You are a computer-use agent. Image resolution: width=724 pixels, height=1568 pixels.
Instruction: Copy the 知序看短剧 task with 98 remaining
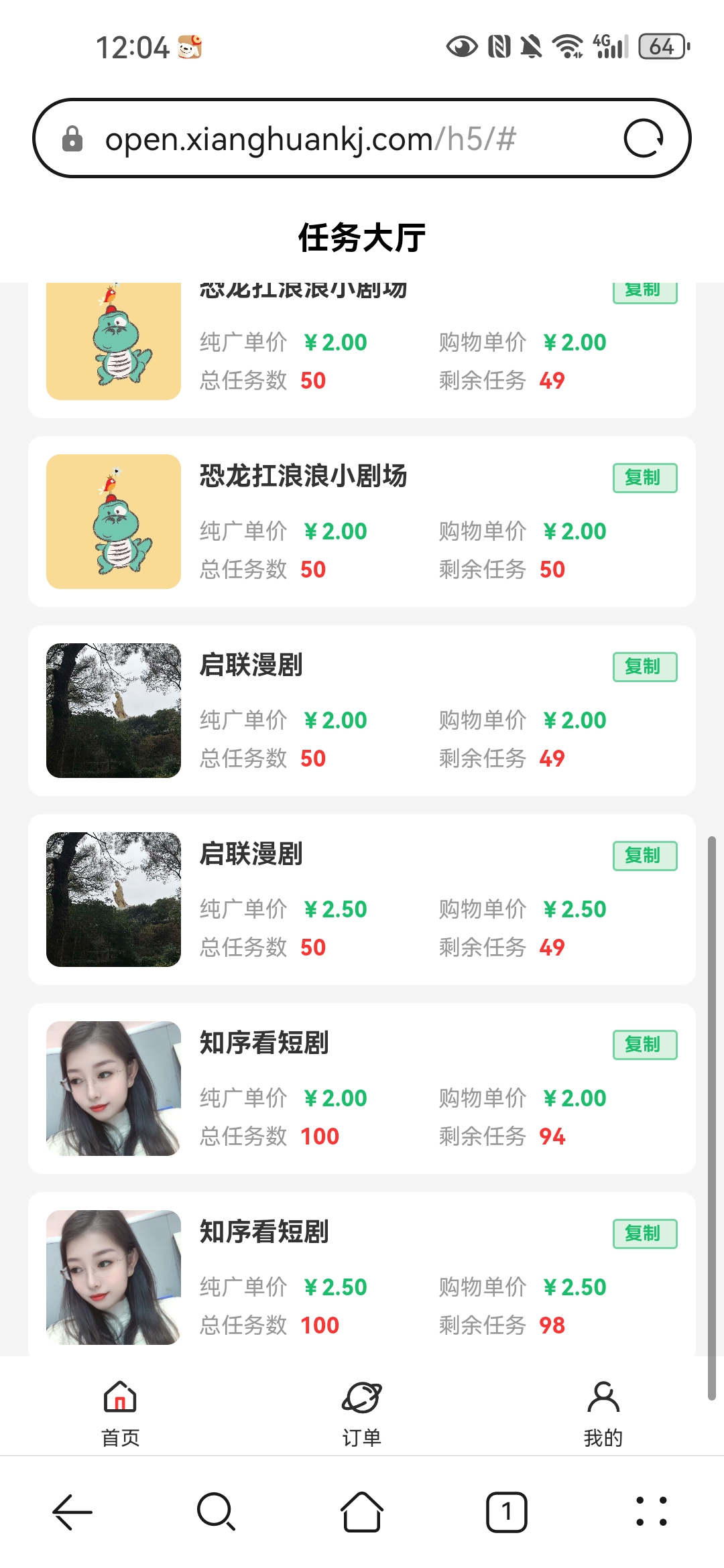pos(644,1233)
